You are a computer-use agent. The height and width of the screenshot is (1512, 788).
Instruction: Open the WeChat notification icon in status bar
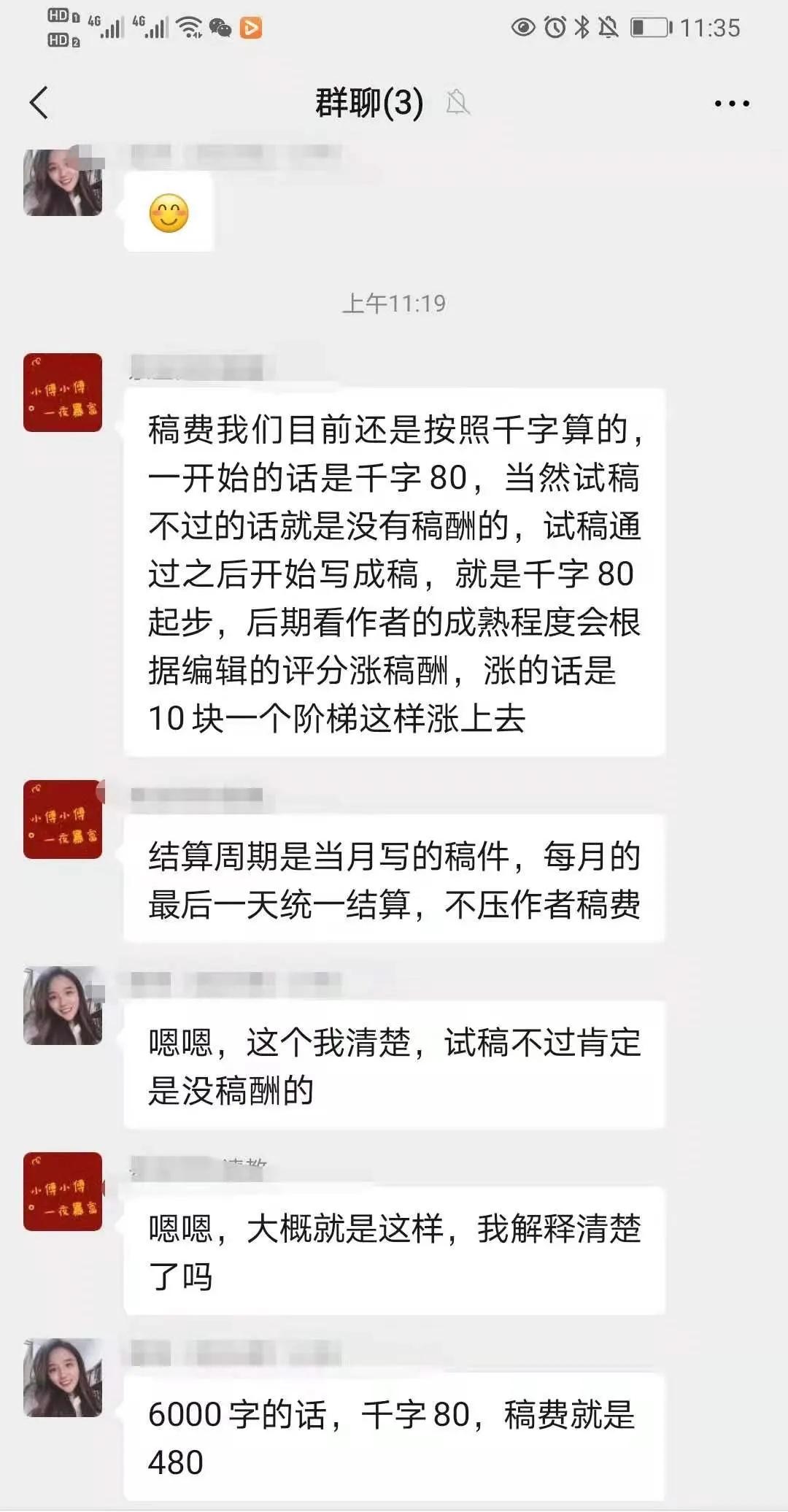click(x=220, y=28)
